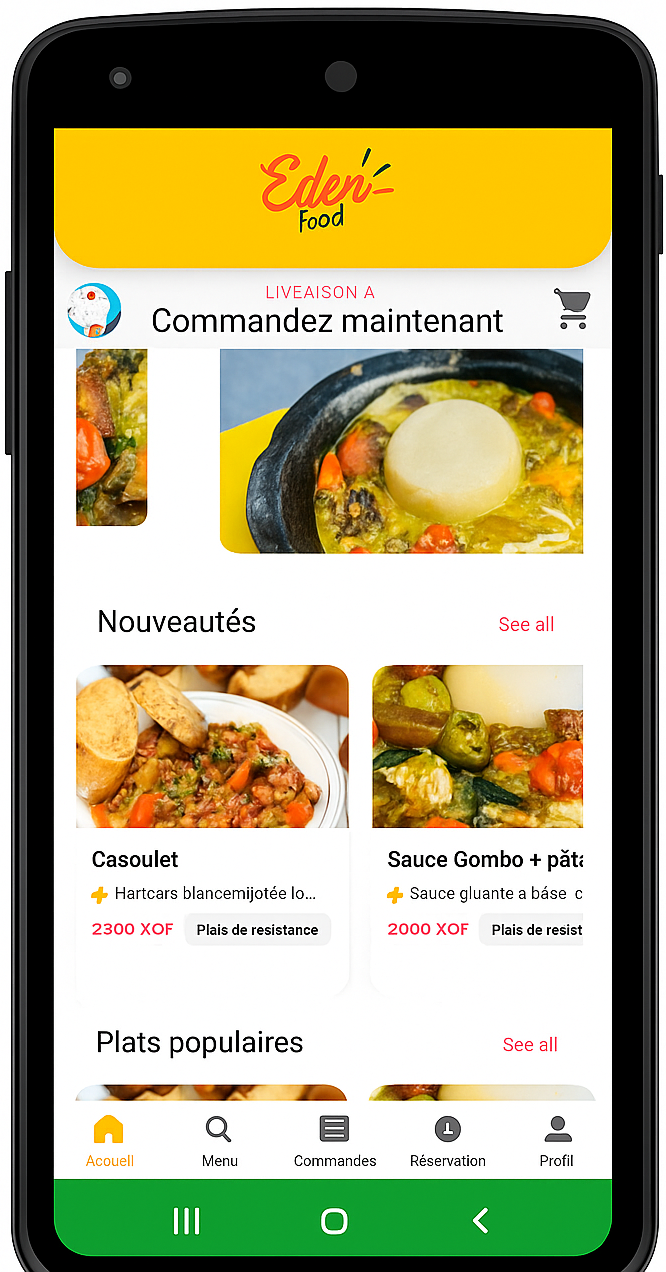The width and height of the screenshot is (666, 1272).
Task: Open the large featured dish banner
Action: click(x=401, y=451)
